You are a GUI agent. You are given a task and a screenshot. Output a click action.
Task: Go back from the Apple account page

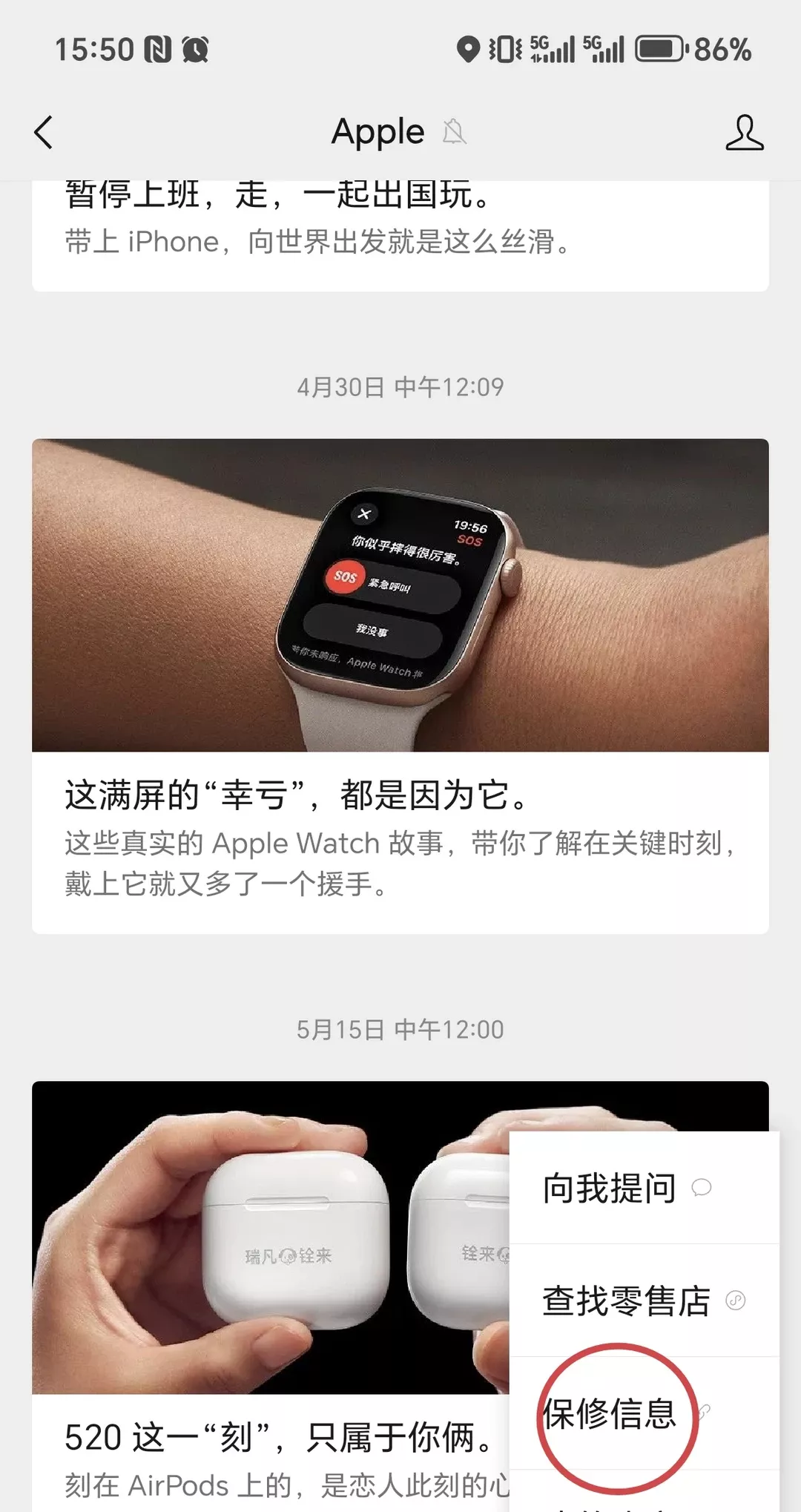coord(44,134)
